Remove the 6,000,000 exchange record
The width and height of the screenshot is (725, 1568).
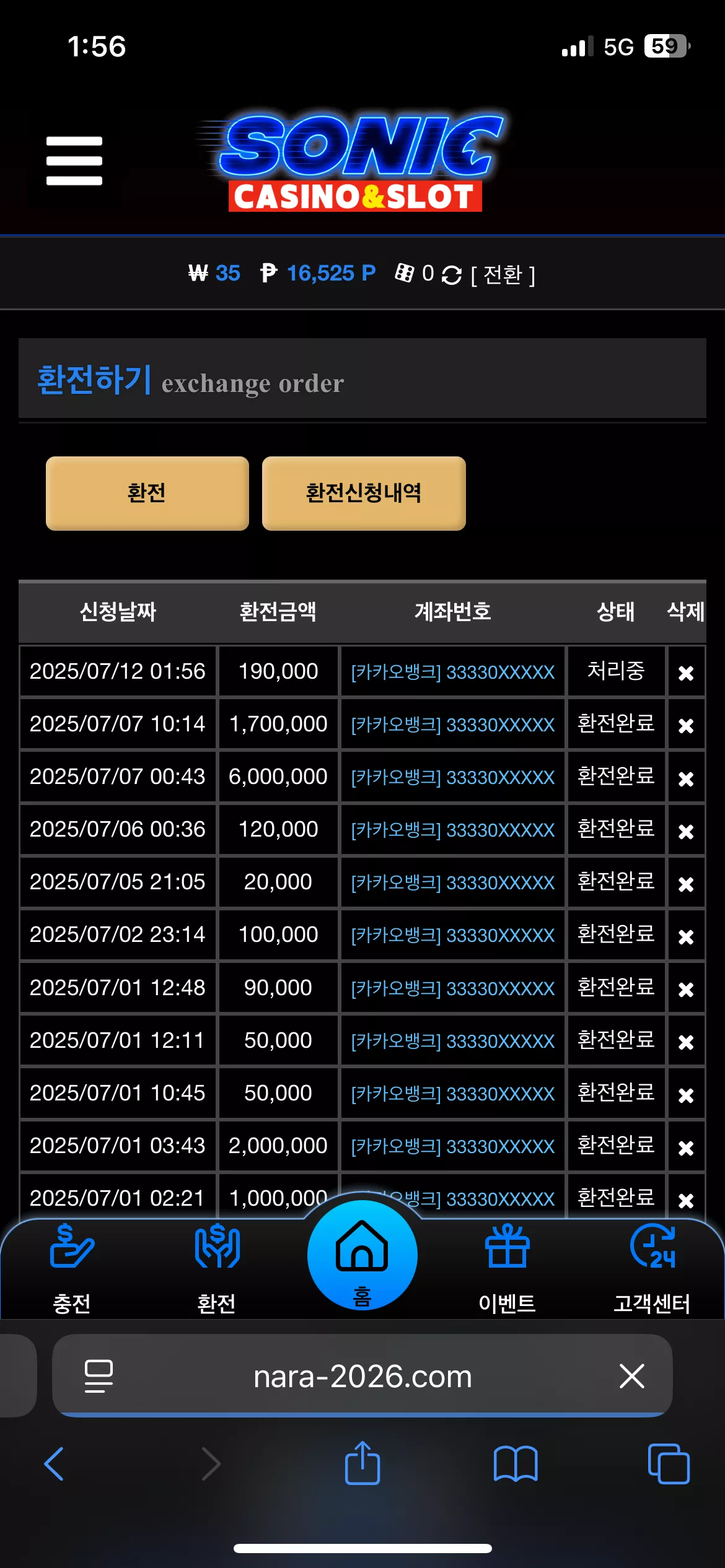(686, 778)
